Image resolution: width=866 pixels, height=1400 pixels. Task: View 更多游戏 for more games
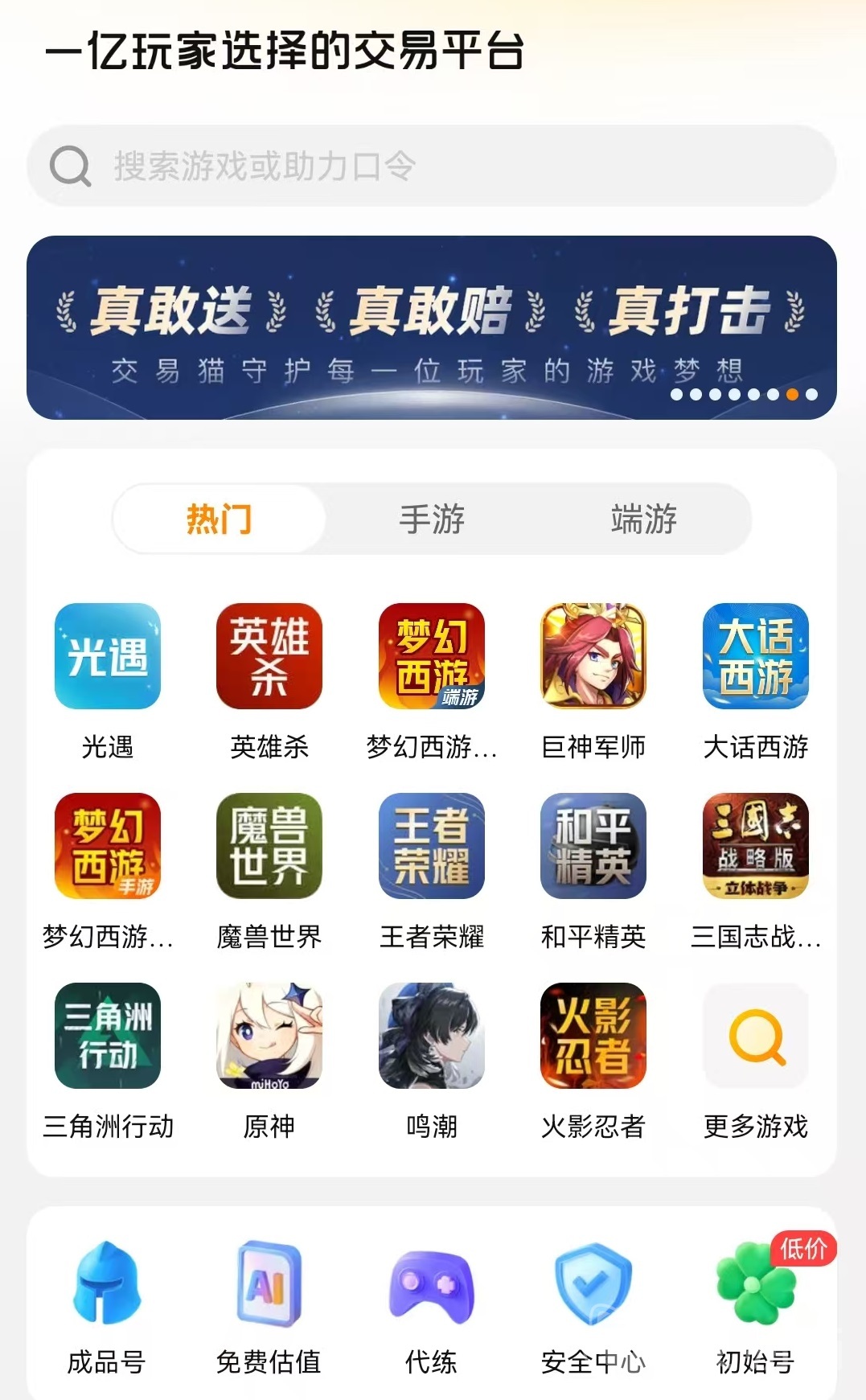pyautogui.click(x=755, y=1036)
